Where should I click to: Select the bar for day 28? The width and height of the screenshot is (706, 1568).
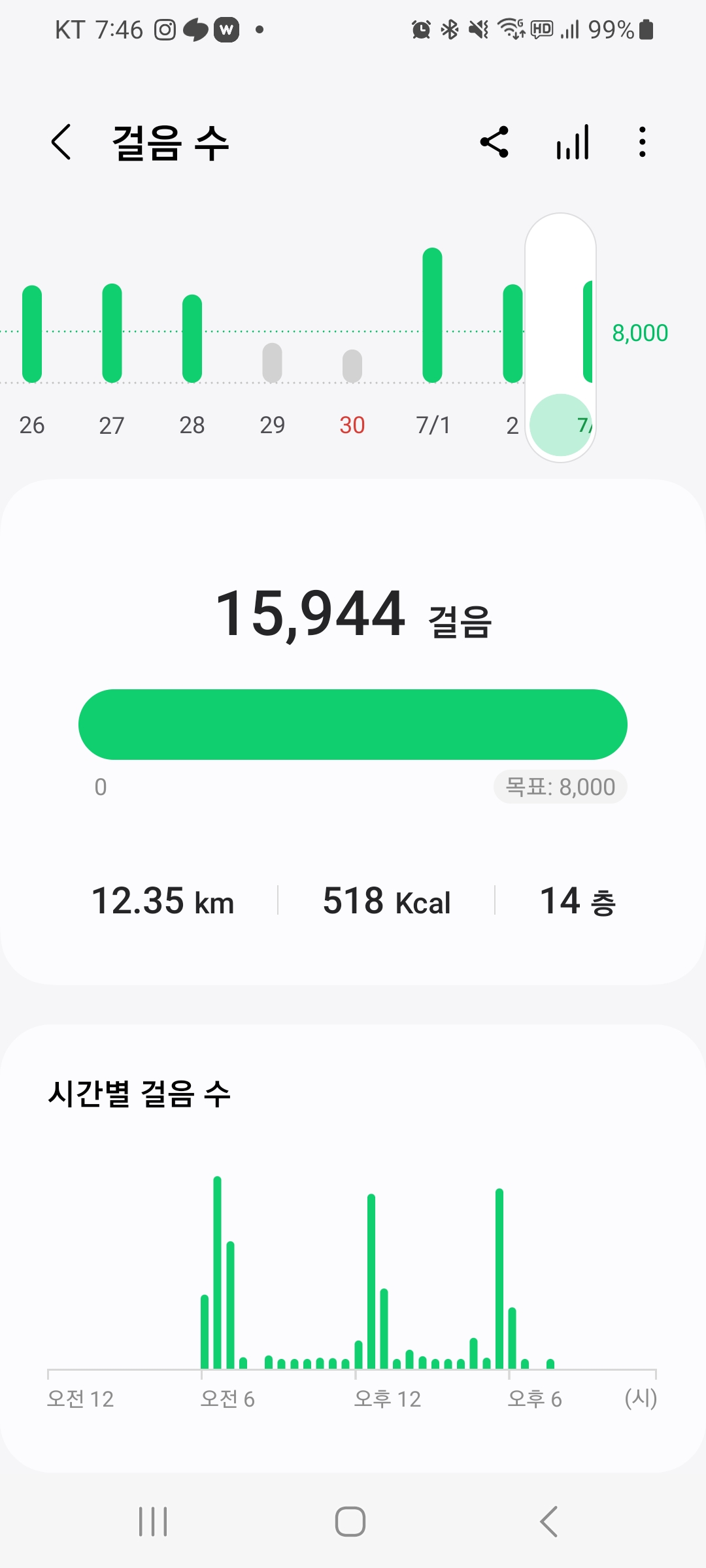pos(192,338)
